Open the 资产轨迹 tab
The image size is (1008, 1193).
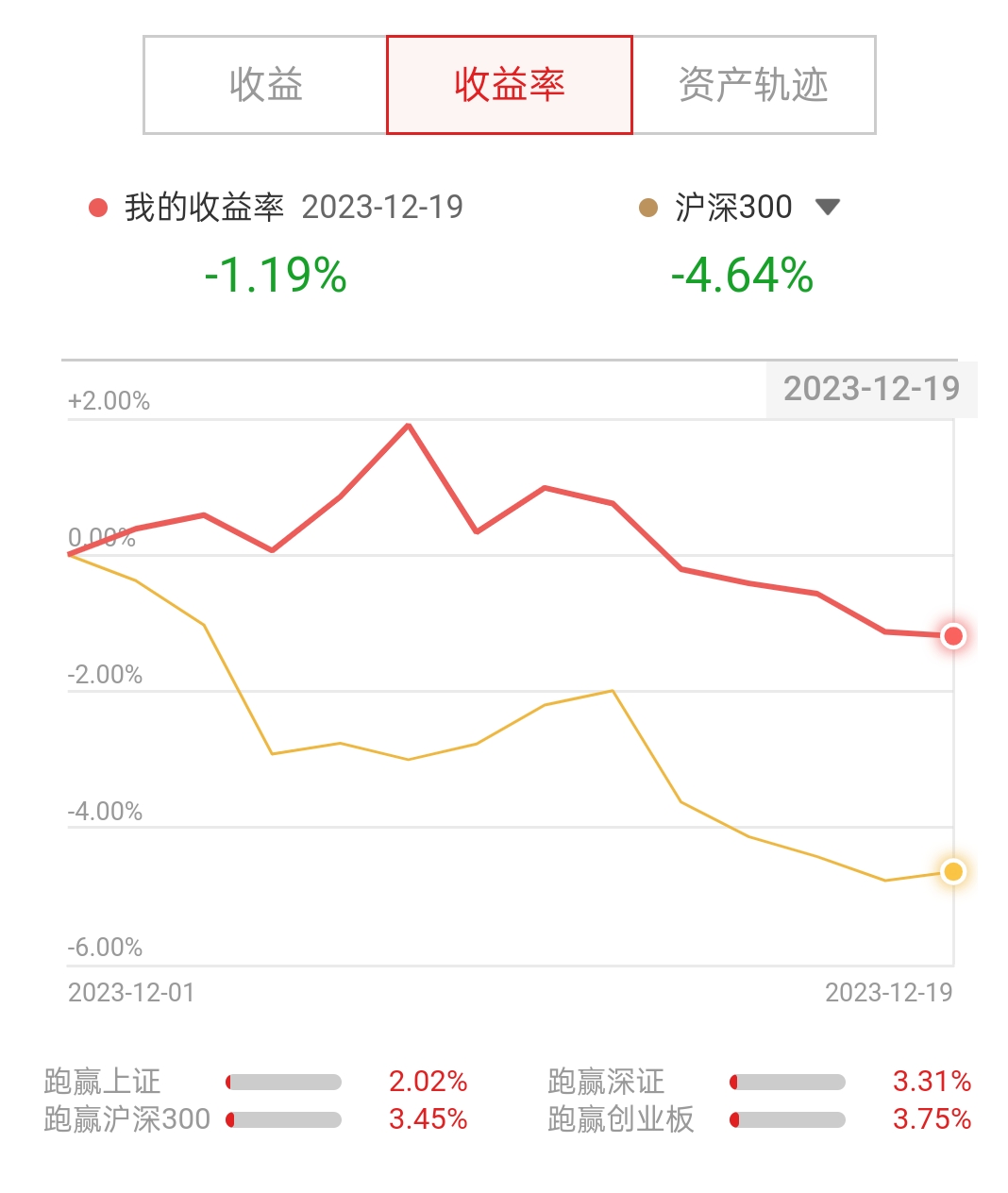[x=753, y=85]
